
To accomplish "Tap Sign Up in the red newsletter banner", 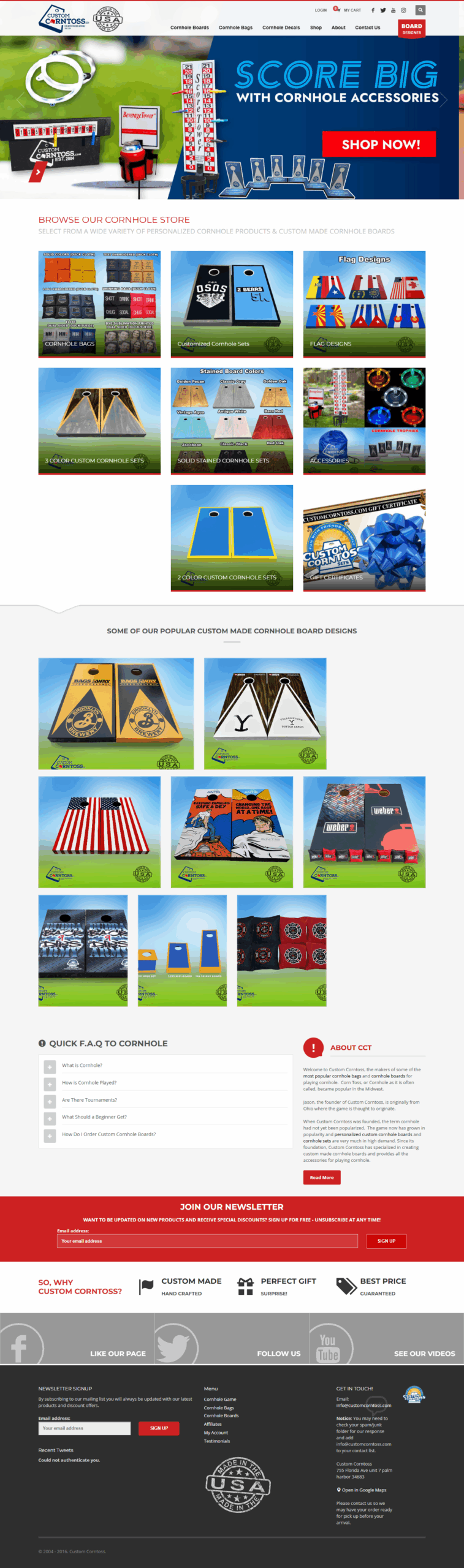I will pyautogui.click(x=386, y=1241).
